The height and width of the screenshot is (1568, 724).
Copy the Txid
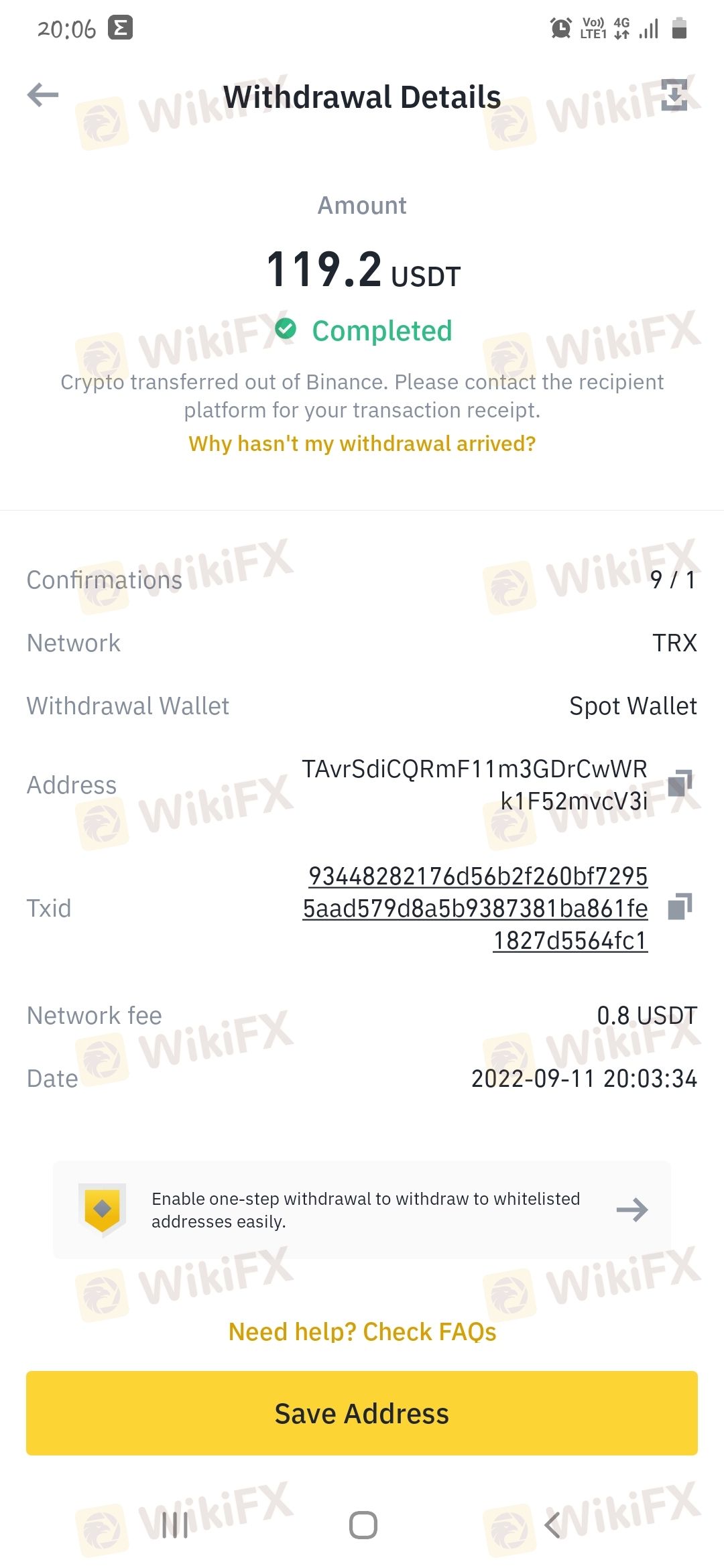coord(680,907)
